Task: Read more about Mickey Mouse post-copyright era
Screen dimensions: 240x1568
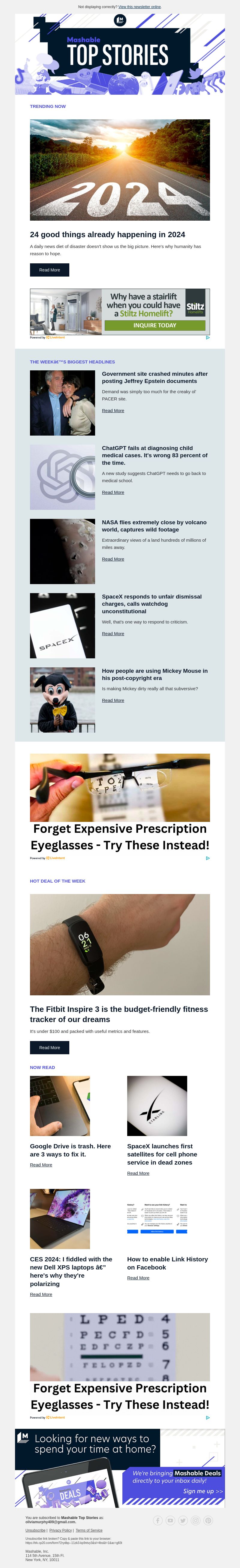Action: click(x=113, y=700)
